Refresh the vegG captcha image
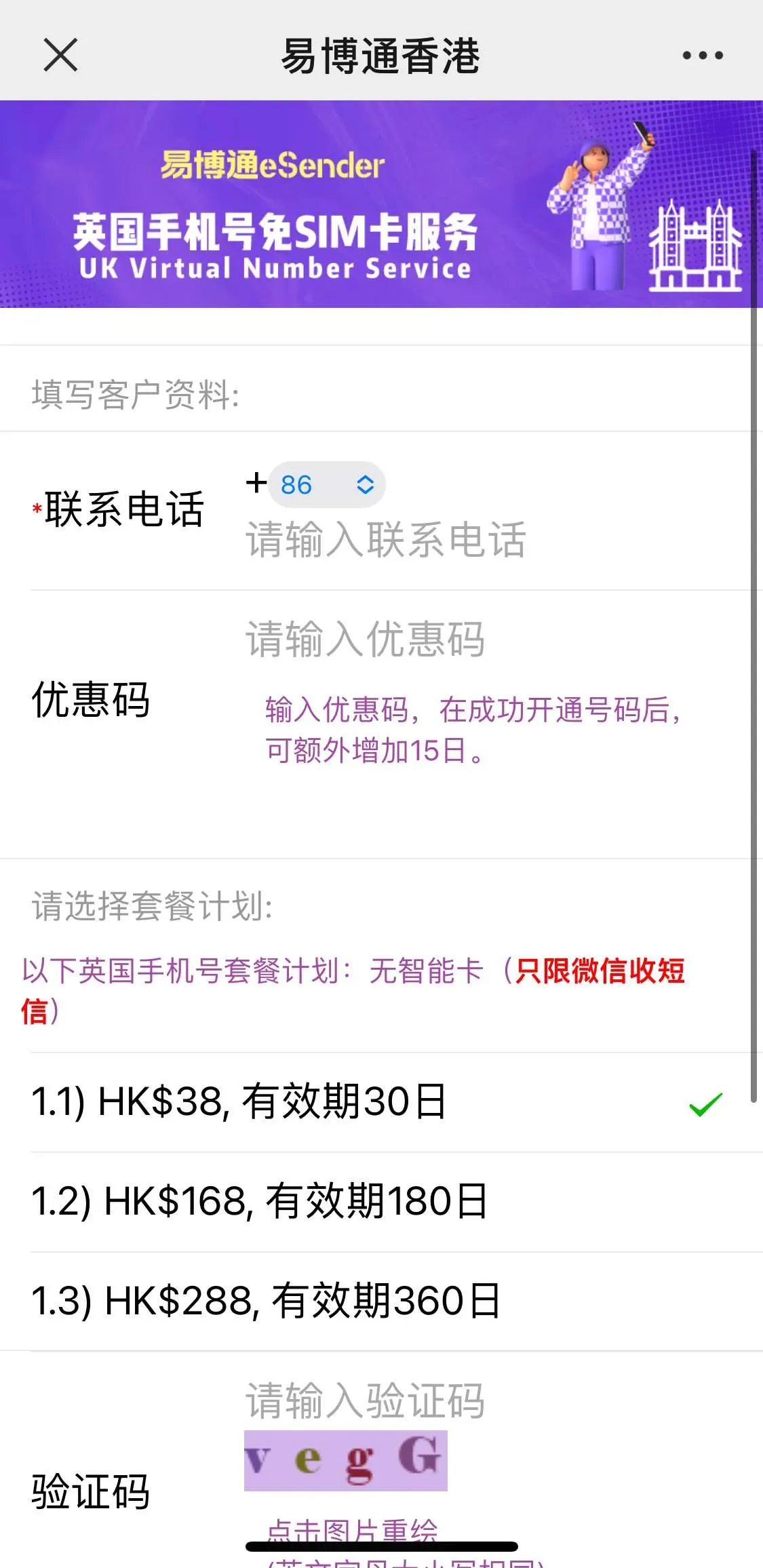763x1568 pixels. click(345, 1461)
